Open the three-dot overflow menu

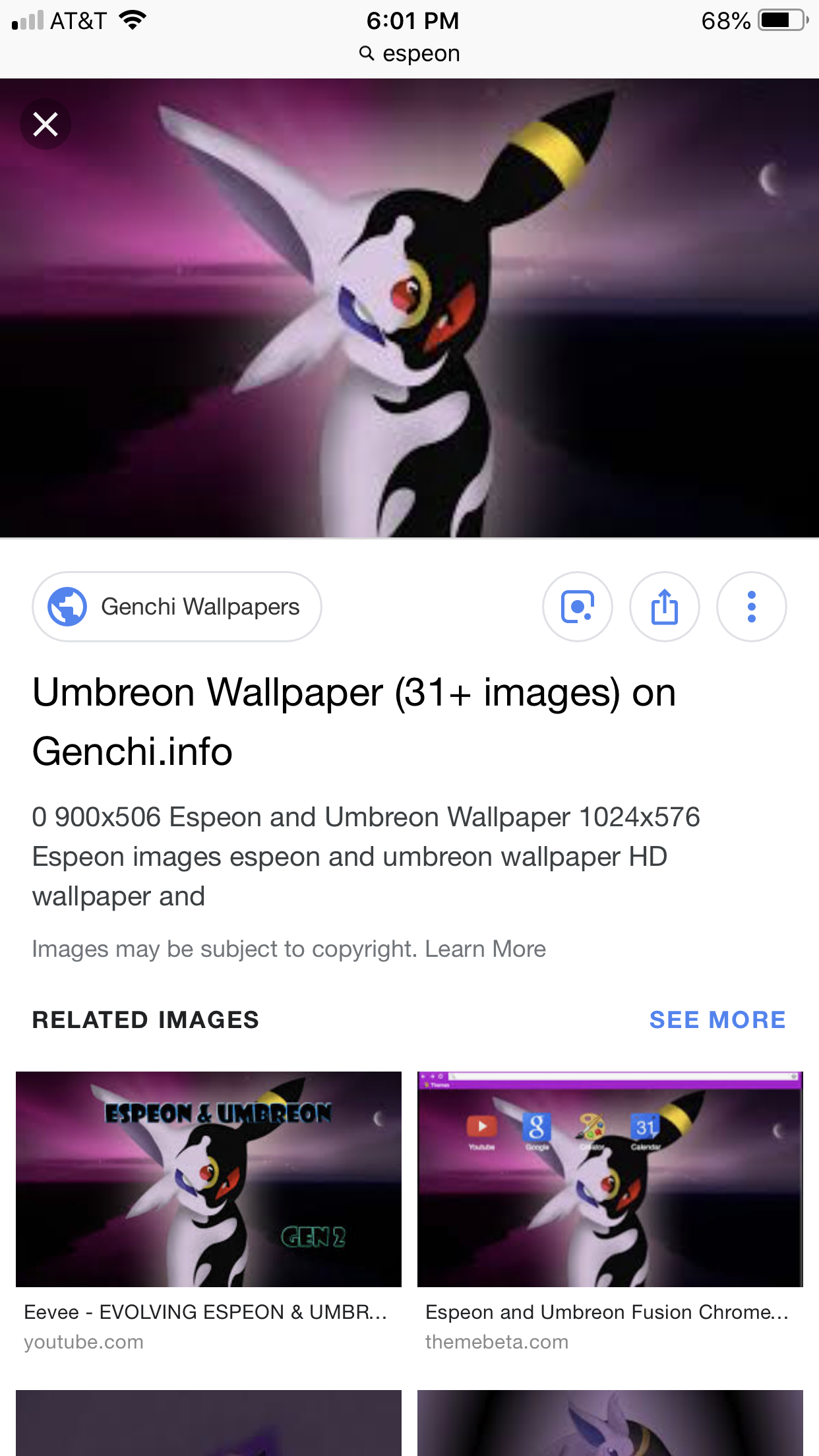tap(751, 607)
